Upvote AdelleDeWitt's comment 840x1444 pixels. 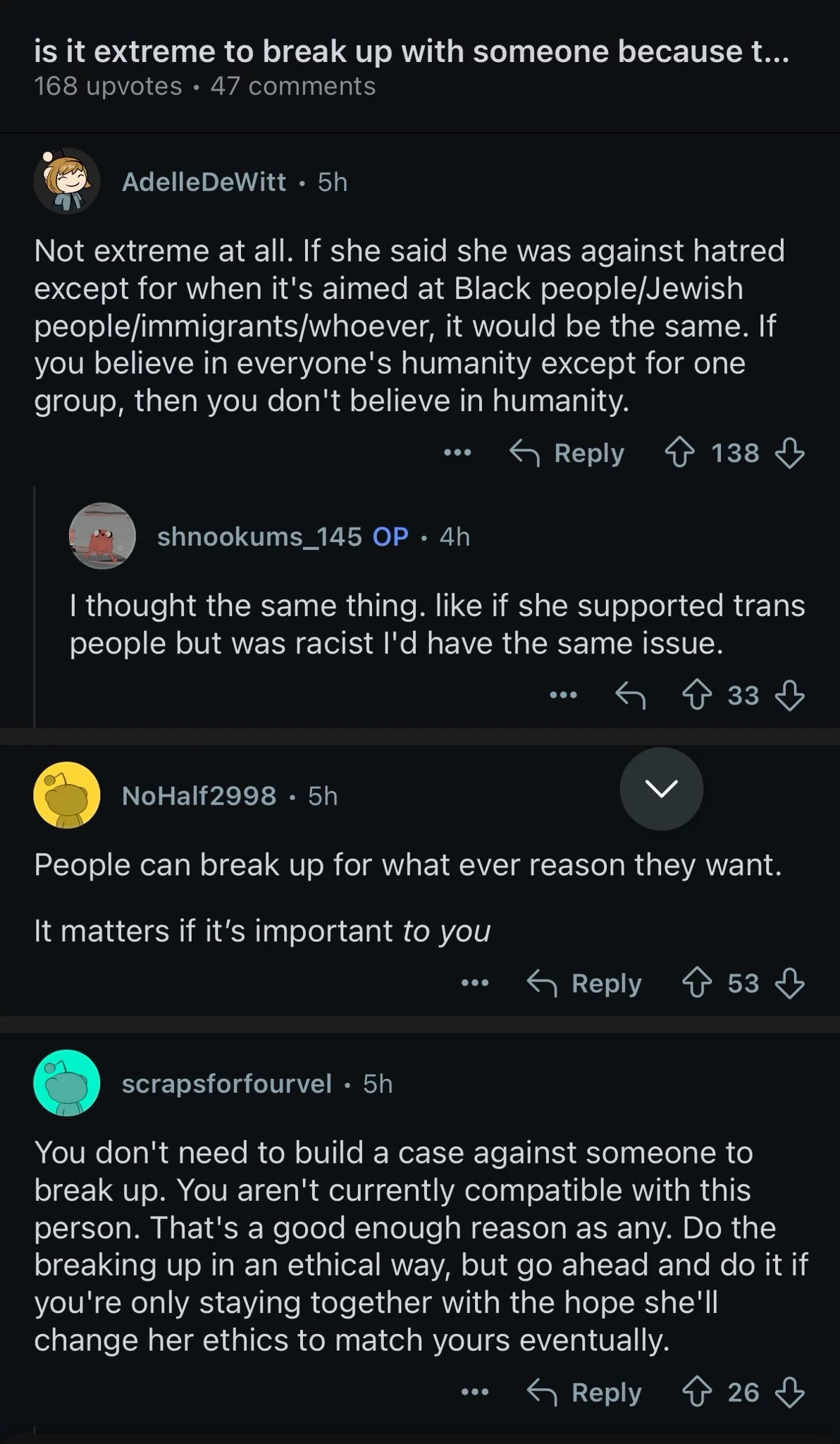(x=679, y=453)
